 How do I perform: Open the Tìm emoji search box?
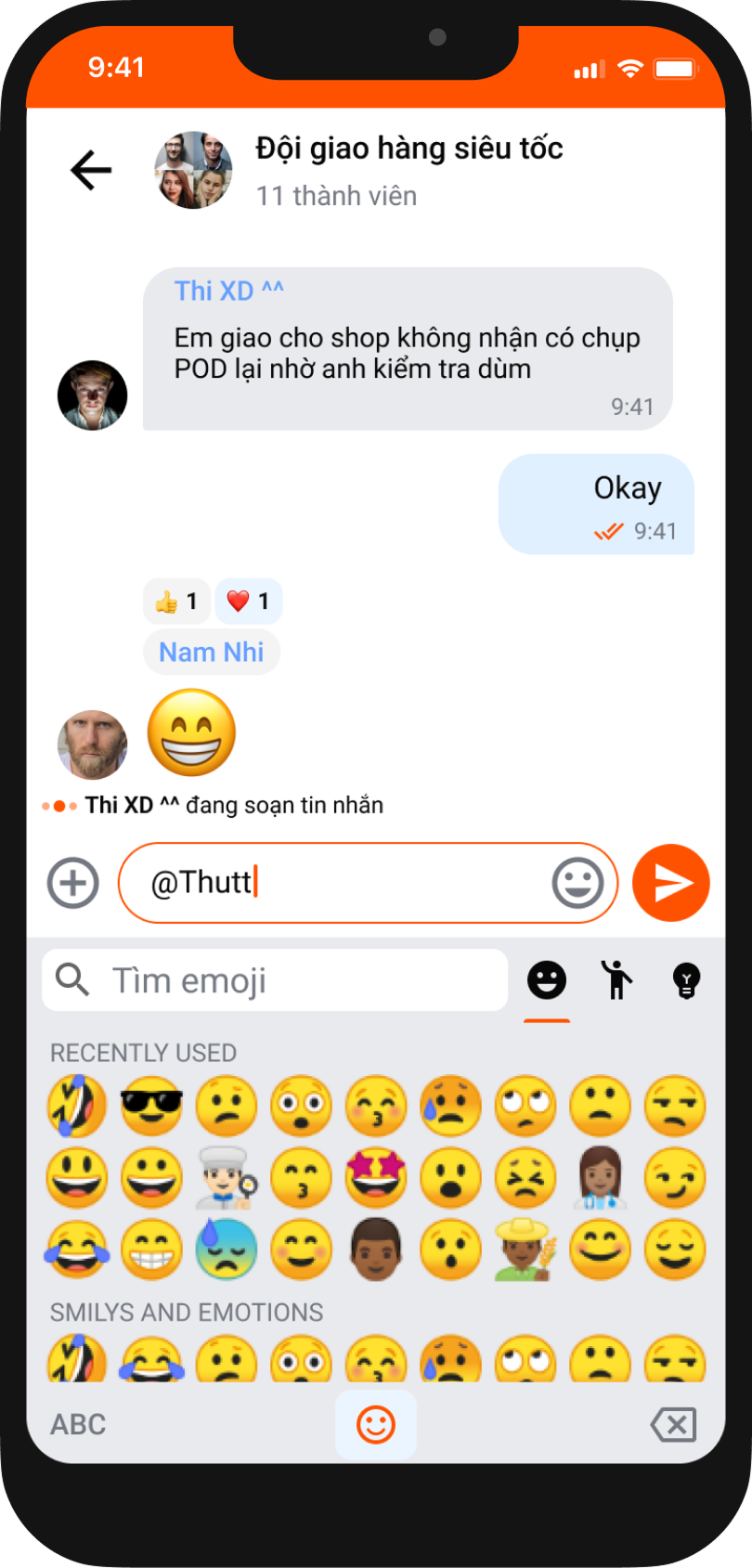coord(275,980)
